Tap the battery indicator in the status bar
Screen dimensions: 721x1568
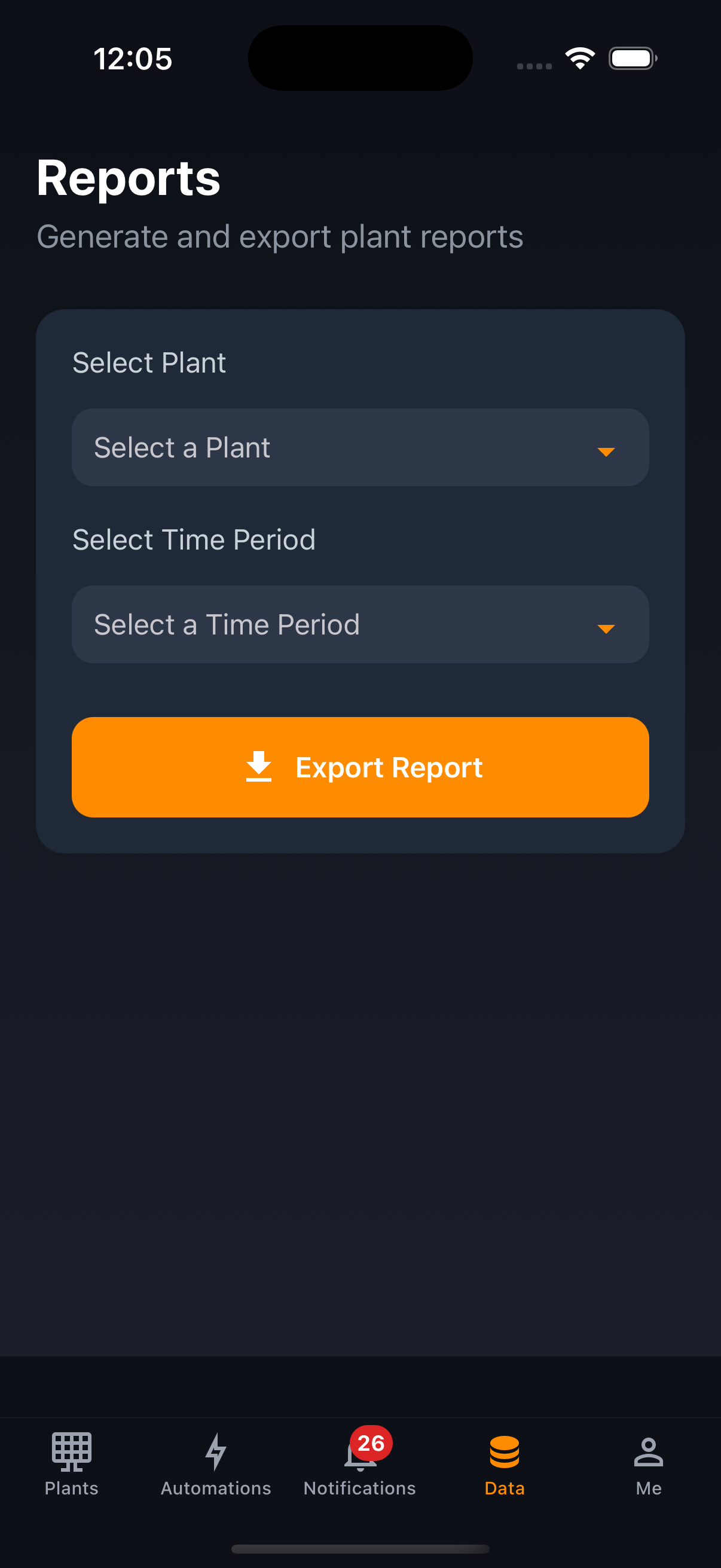(x=631, y=58)
